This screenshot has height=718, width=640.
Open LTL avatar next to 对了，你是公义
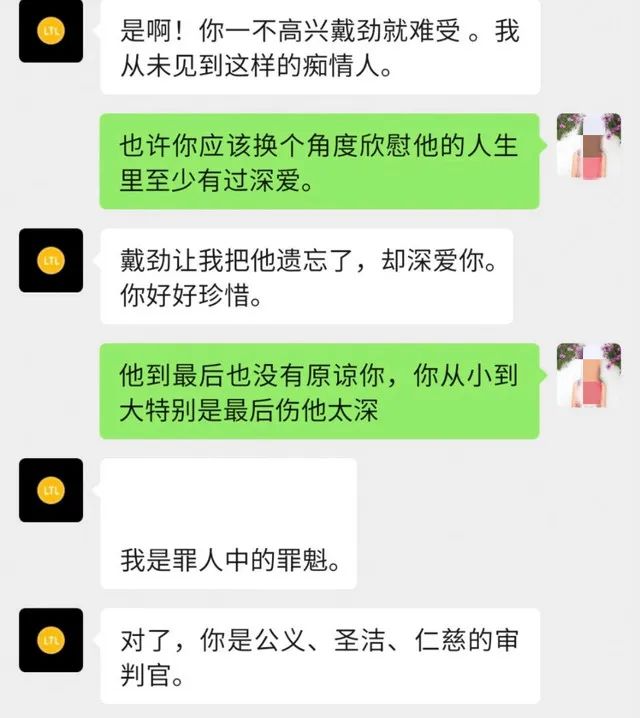[x=51, y=638]
